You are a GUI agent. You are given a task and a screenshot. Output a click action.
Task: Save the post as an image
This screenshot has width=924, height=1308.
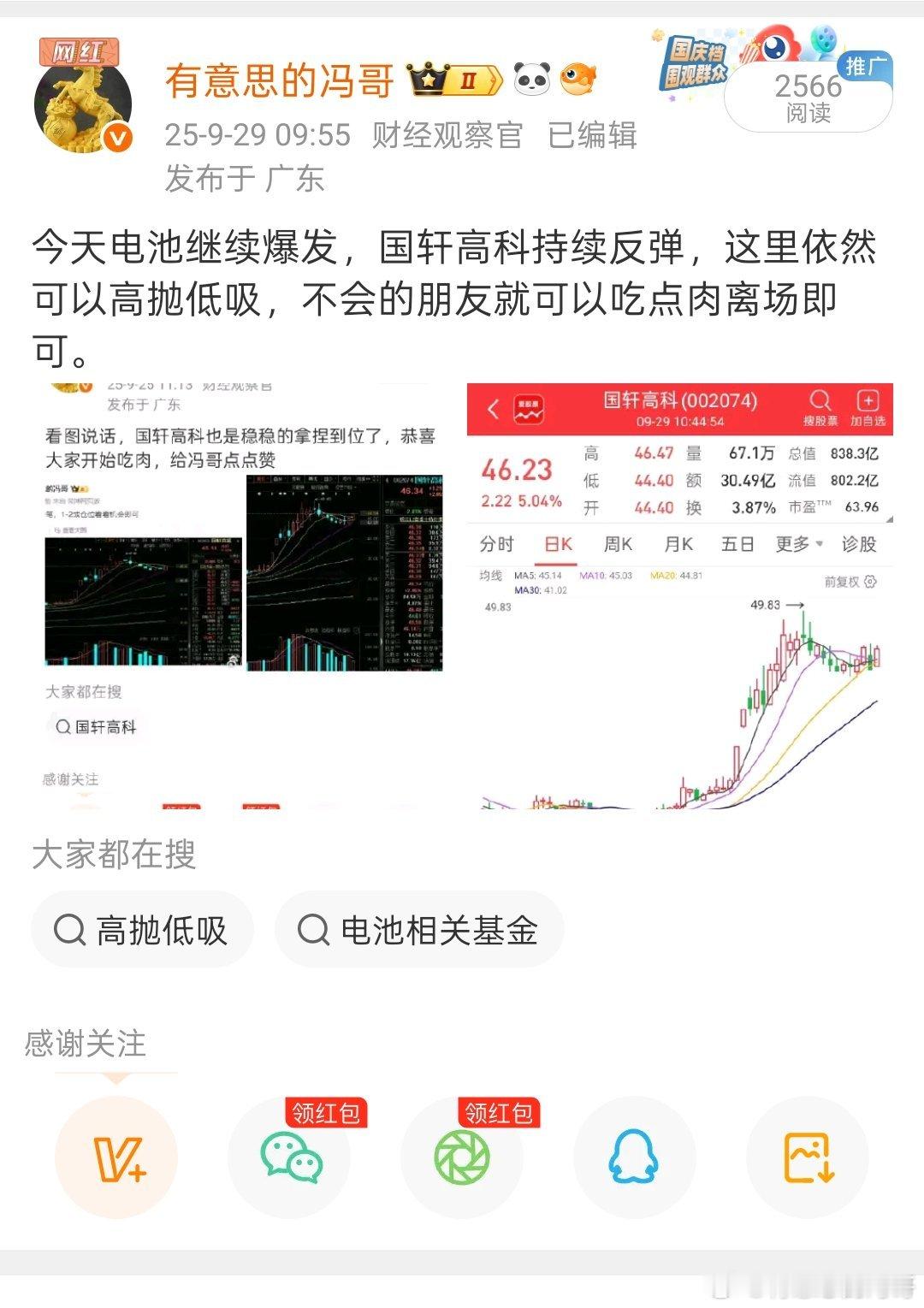coord(808,1157)
